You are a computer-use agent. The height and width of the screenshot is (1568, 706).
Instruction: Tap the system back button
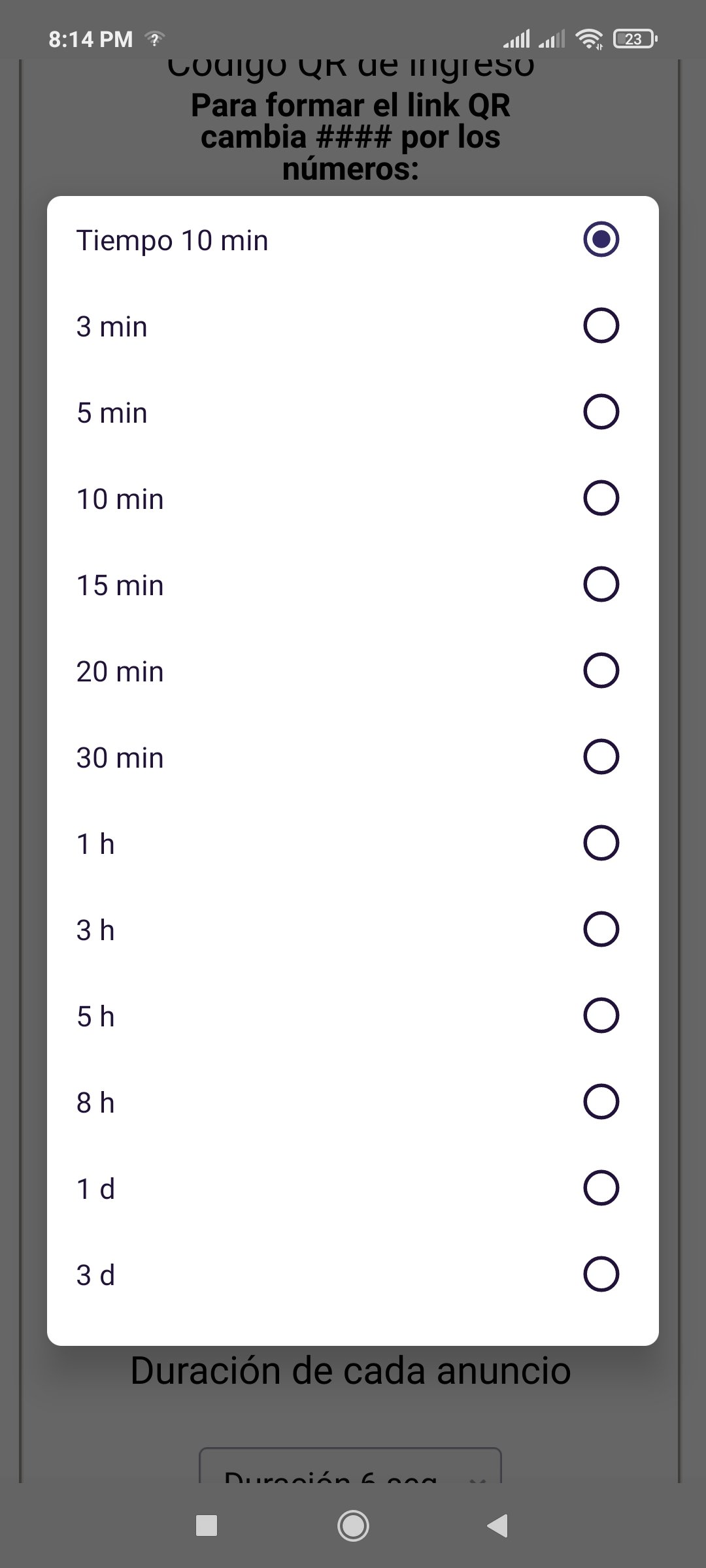pyautogui.click(x=498, y=1526)
